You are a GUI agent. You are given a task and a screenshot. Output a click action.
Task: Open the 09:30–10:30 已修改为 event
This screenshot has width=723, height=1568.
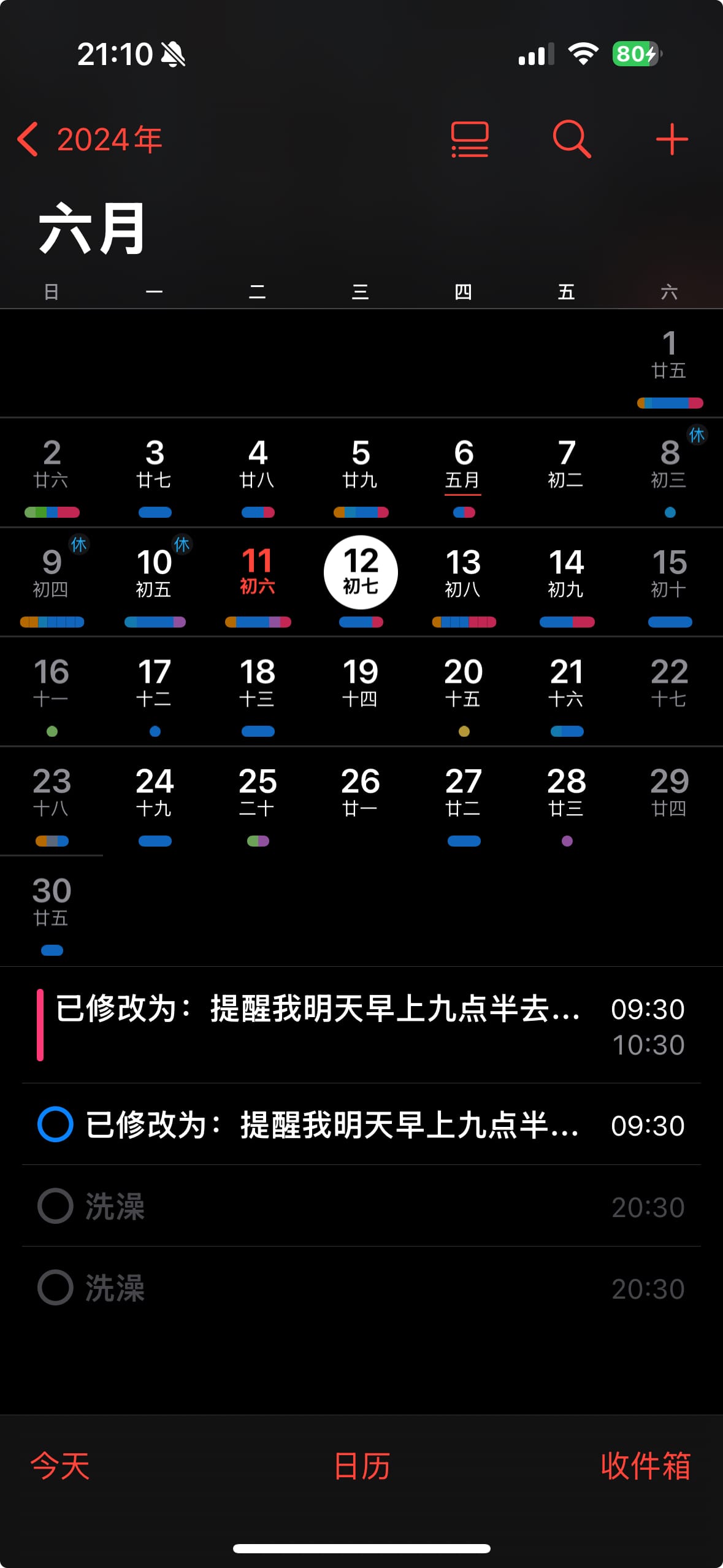pyautogui.click(x=319, y=1024)
